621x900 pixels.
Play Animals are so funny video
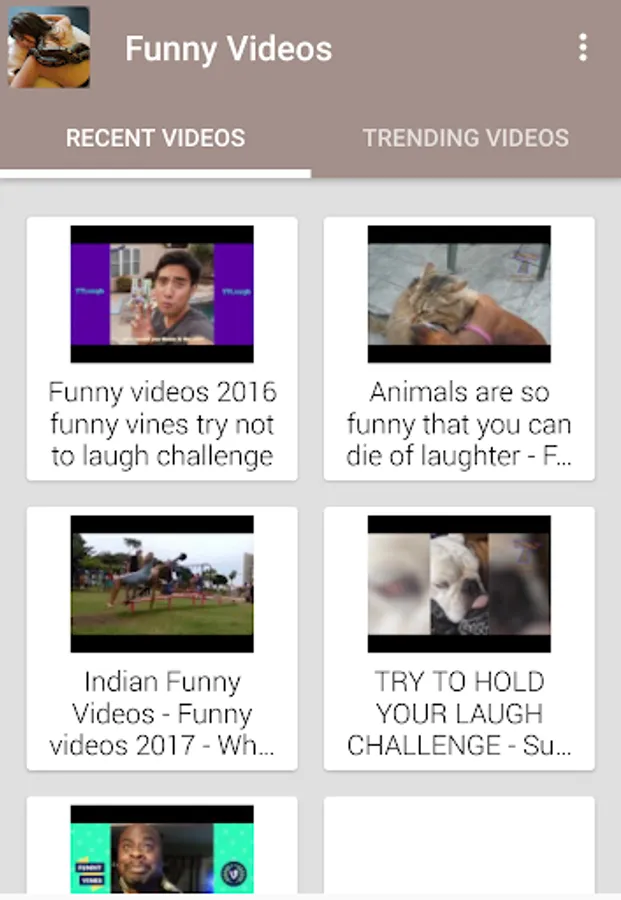click(459, 348)
